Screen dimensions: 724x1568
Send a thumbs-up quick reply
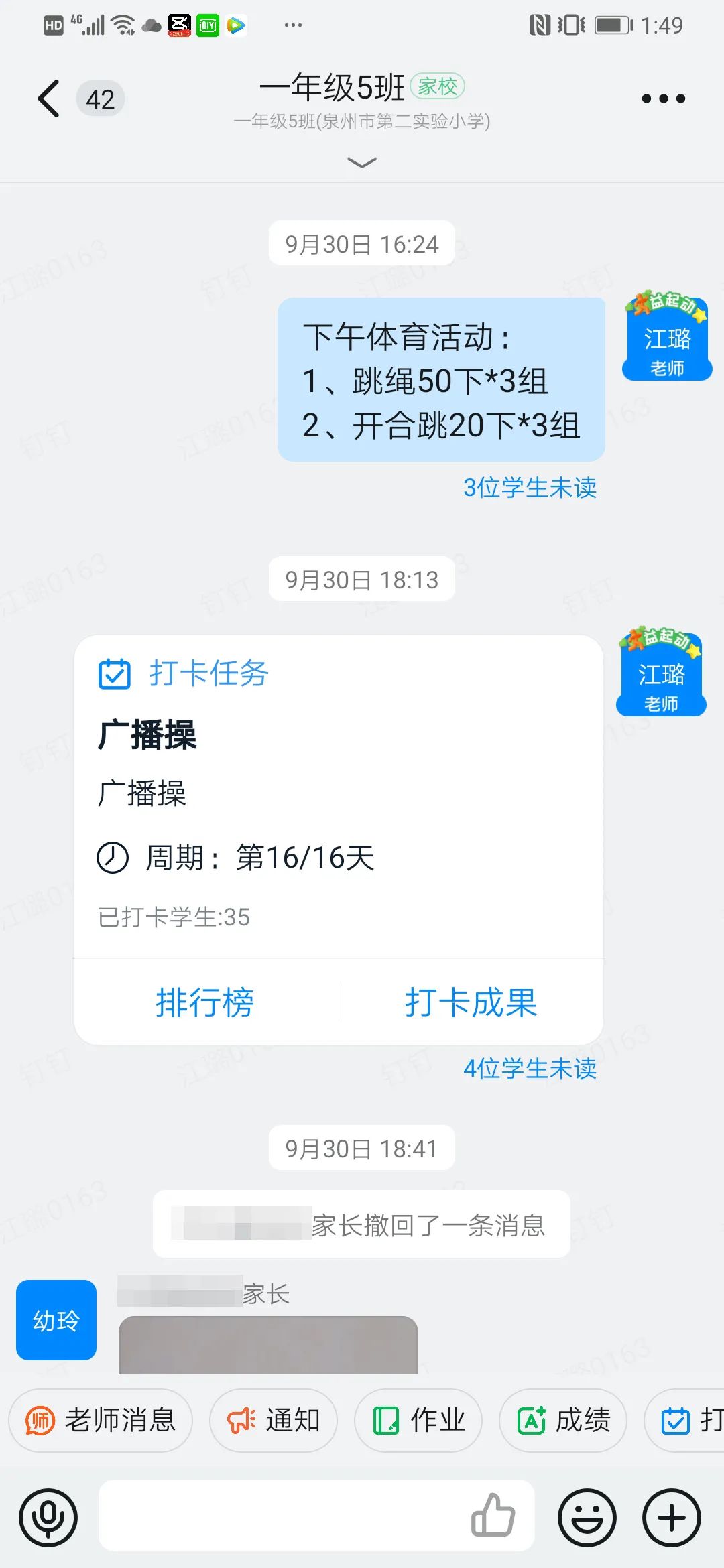pos(493,1516)
